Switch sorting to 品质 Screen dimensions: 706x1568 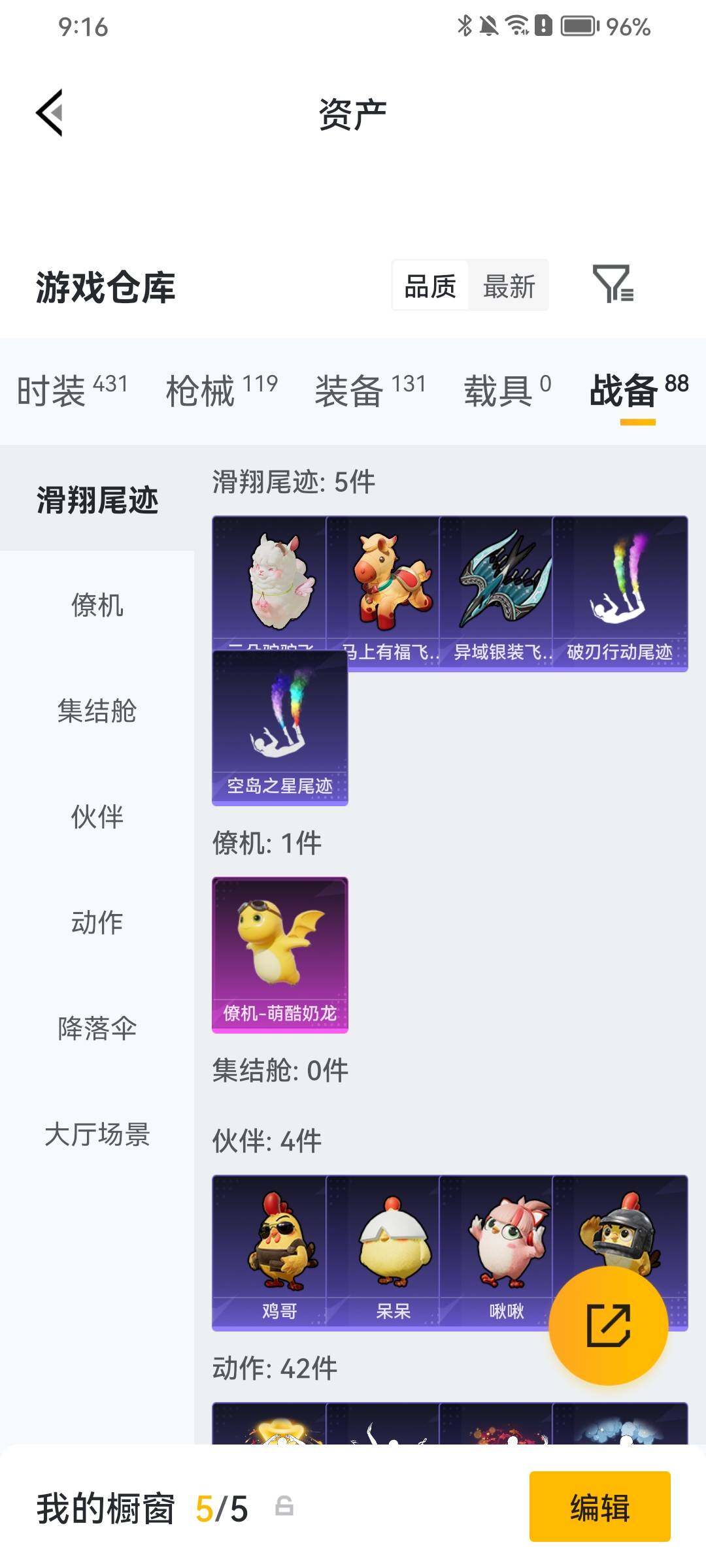[x=429, y=286]
